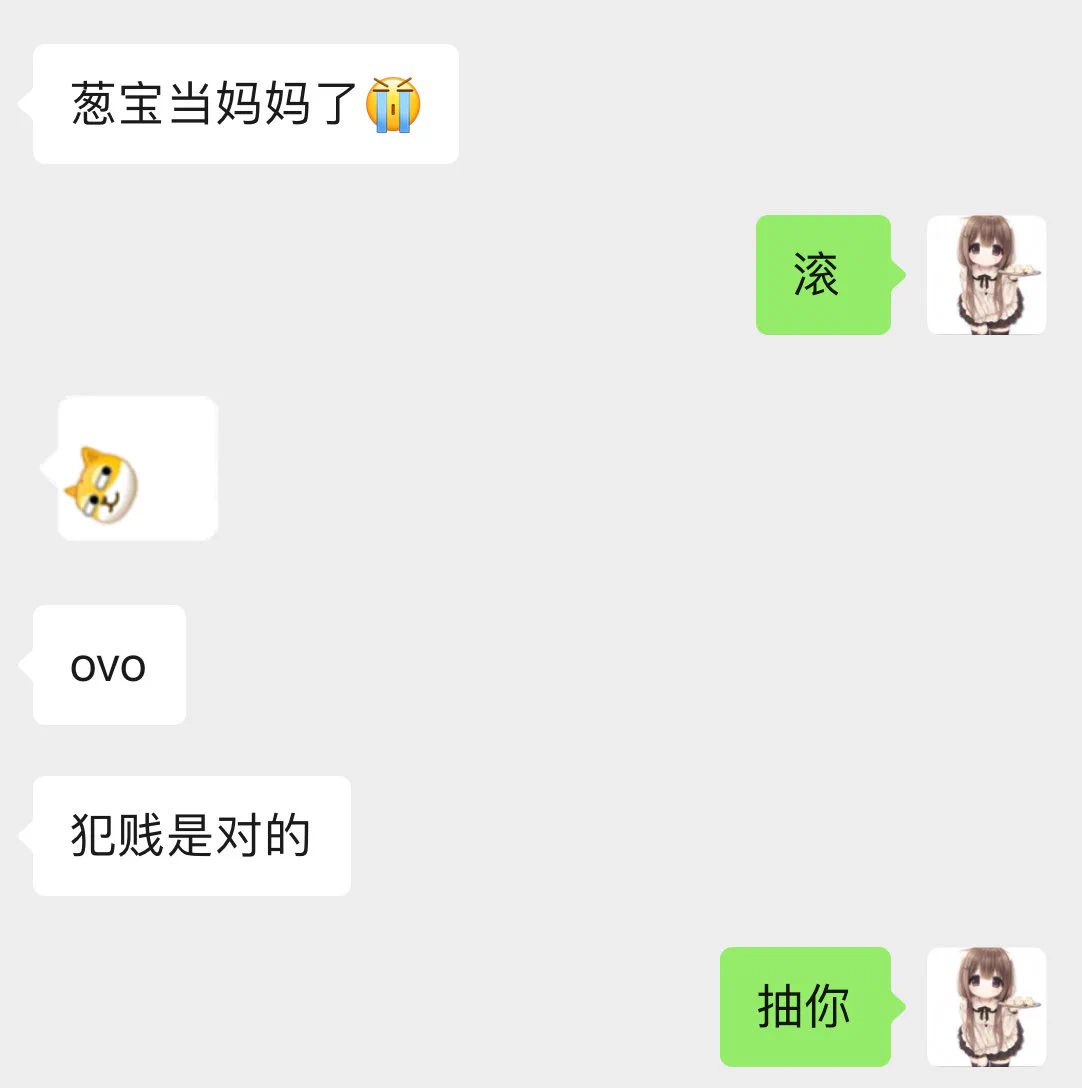Open the sender's avatar beside the 滚 message

[x=986, y=275]
